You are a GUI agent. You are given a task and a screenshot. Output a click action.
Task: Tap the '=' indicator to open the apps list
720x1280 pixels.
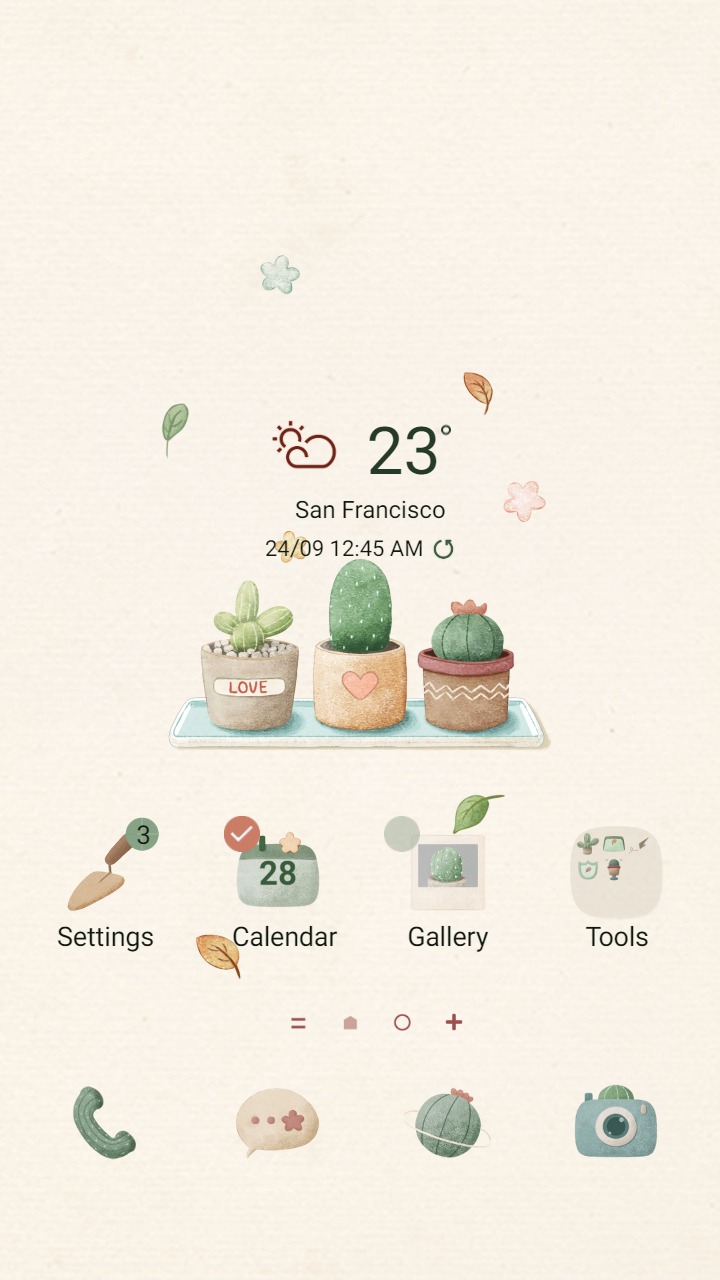(x=299, y=1021)
